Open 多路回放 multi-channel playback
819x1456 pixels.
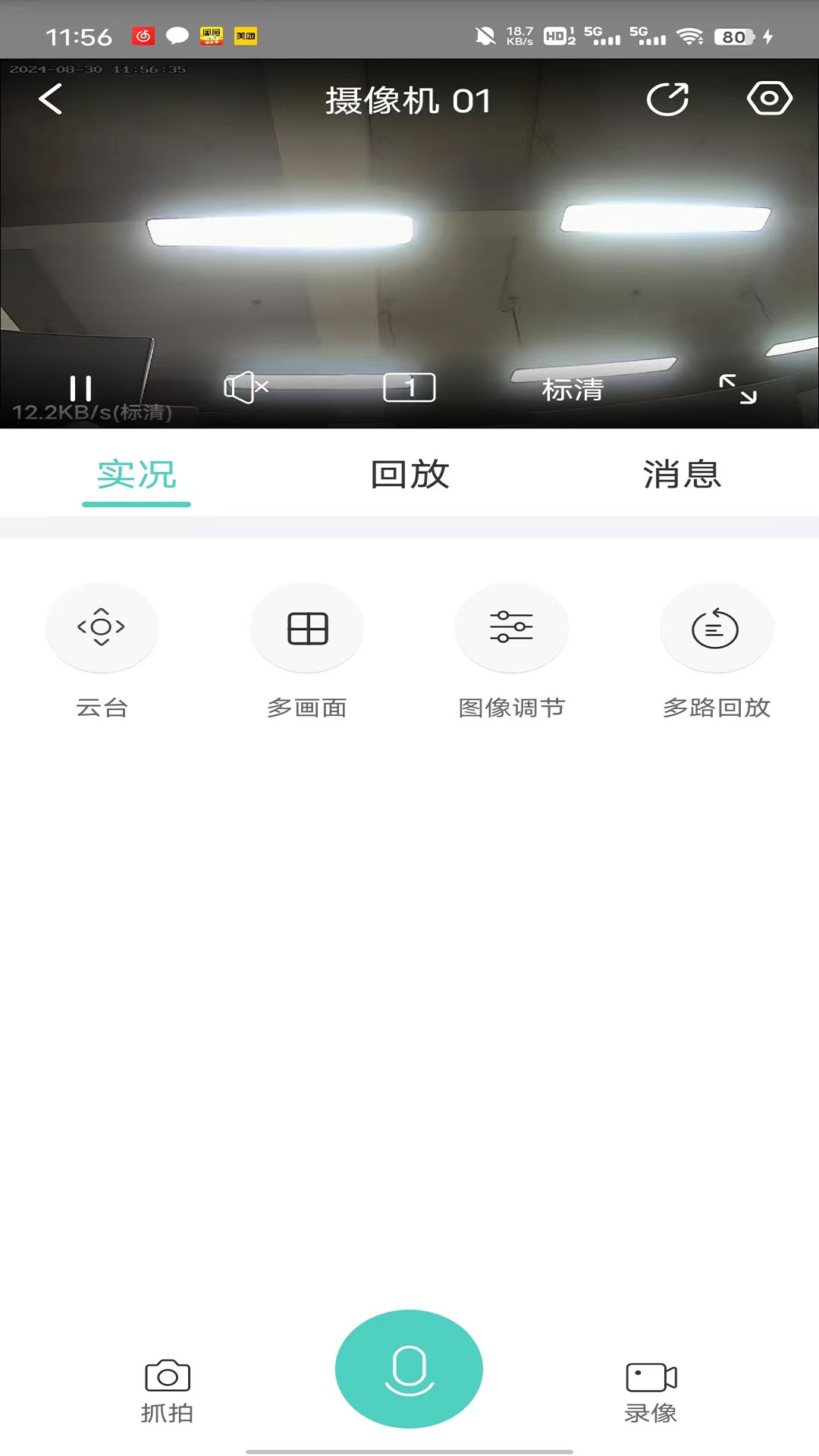[717, 628]
